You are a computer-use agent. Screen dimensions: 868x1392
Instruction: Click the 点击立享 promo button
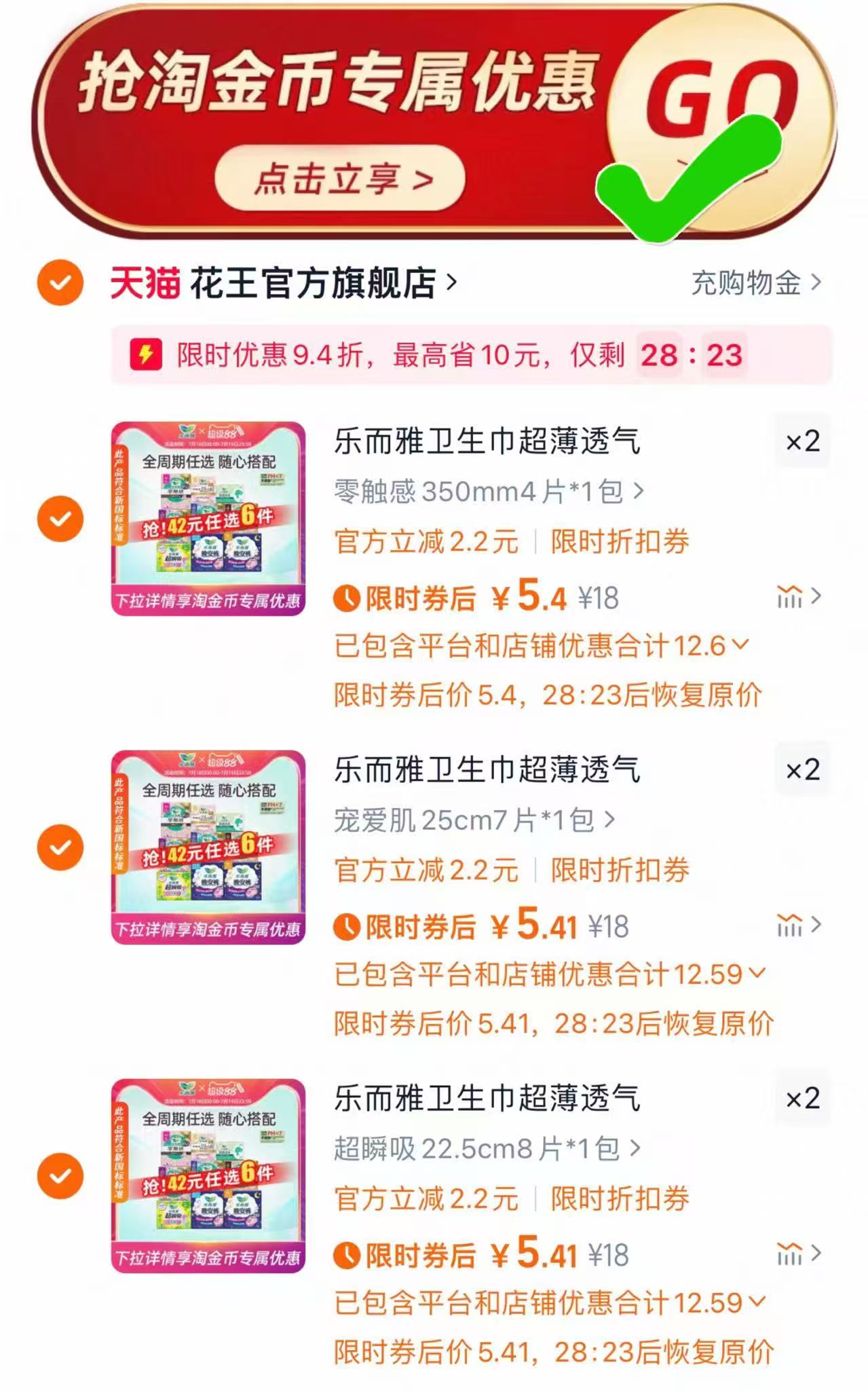tap(341, 177)
